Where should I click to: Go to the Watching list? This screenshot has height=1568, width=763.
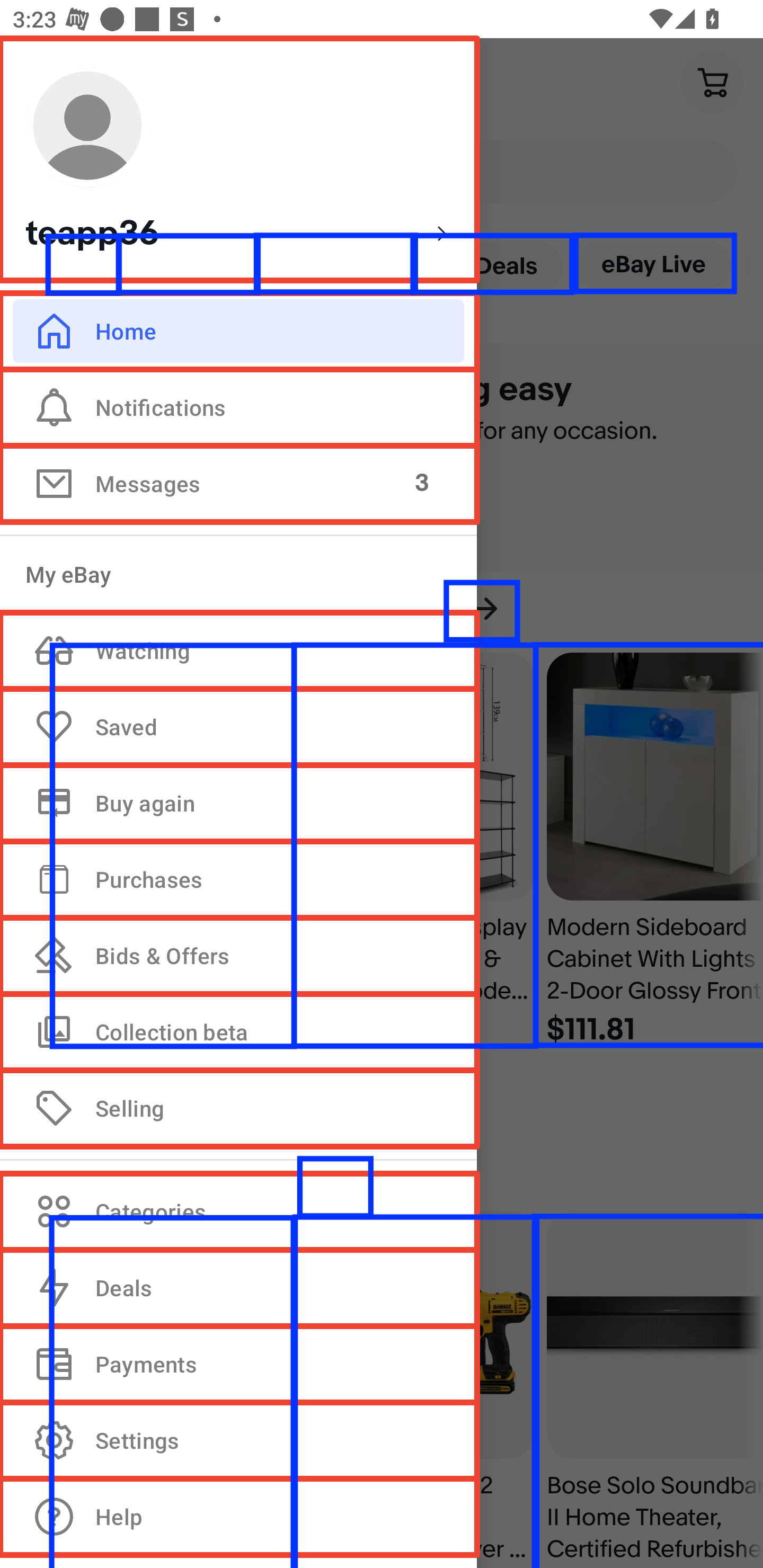click(x=237, y=651)
